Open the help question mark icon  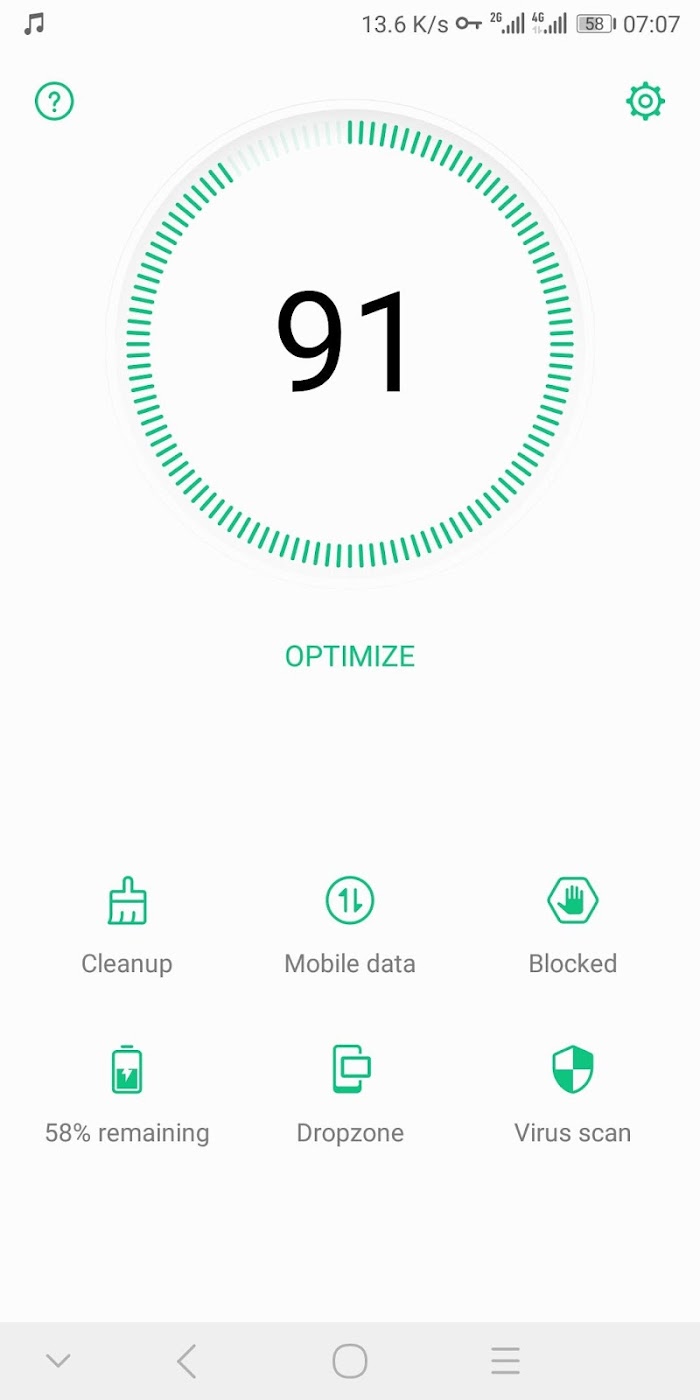(x=54, y=101)
